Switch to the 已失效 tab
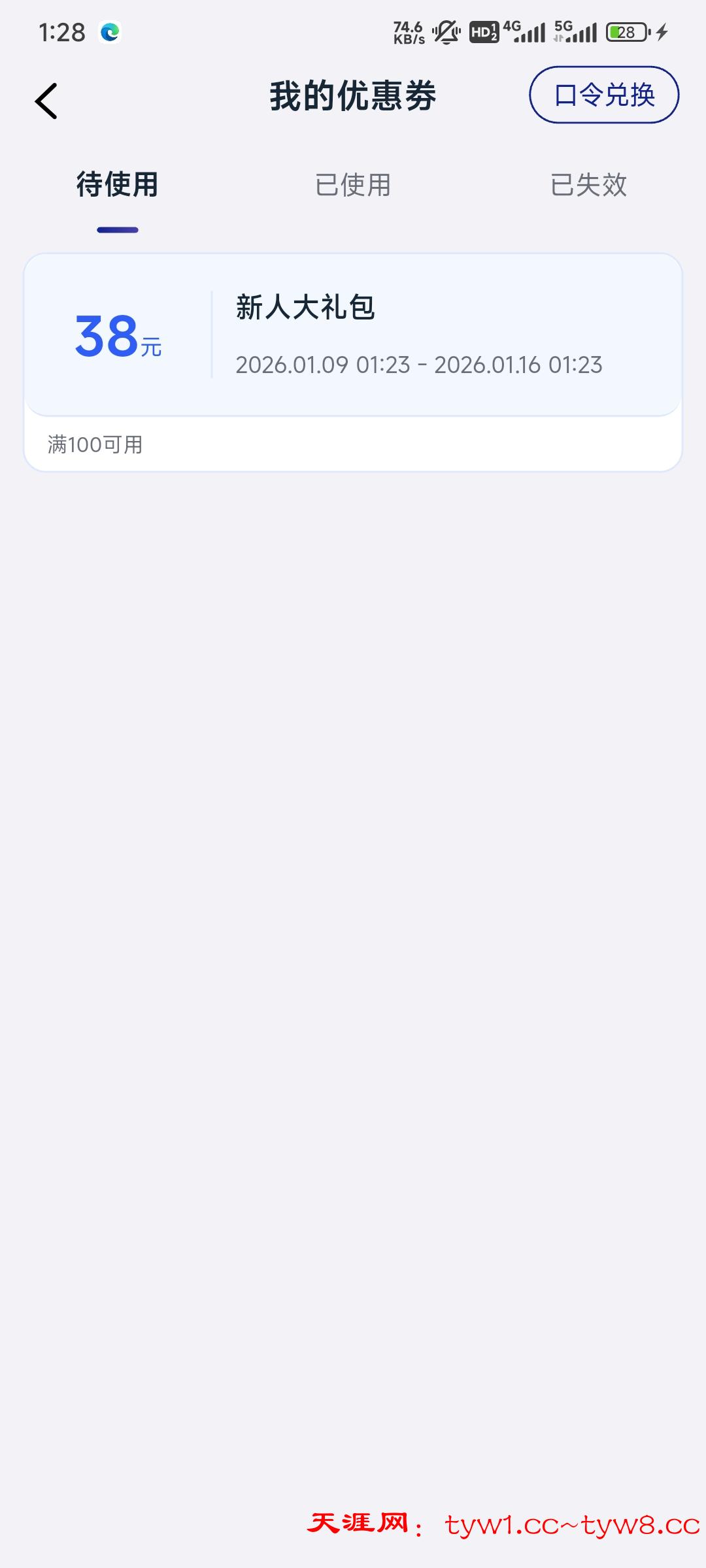Image resolution: width=706 pixels, height=1568 pixels. (588, 185)
